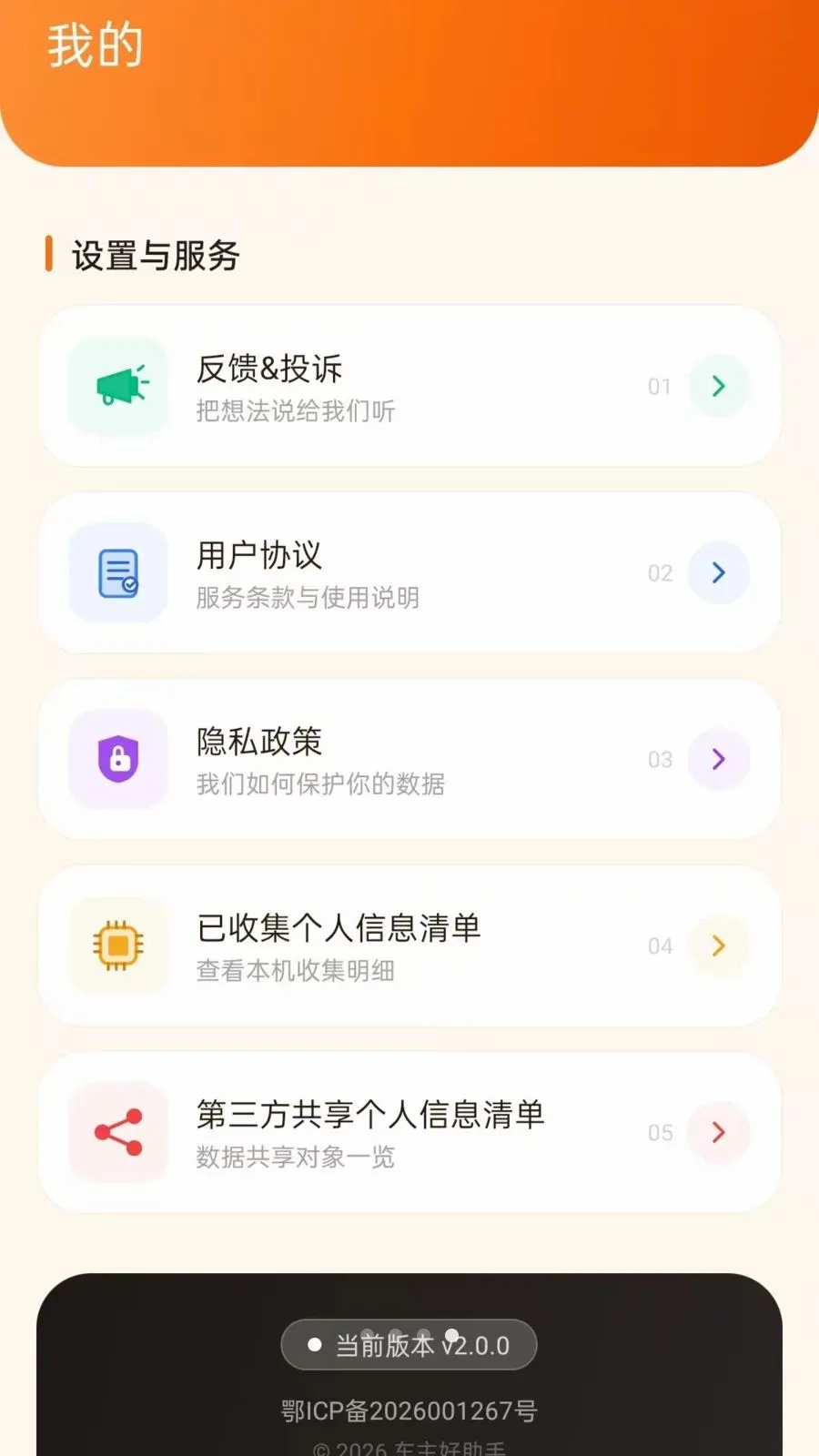Open the 隐私政策 row
This screenshot has width=819, height=1456.
click(409, 759)
